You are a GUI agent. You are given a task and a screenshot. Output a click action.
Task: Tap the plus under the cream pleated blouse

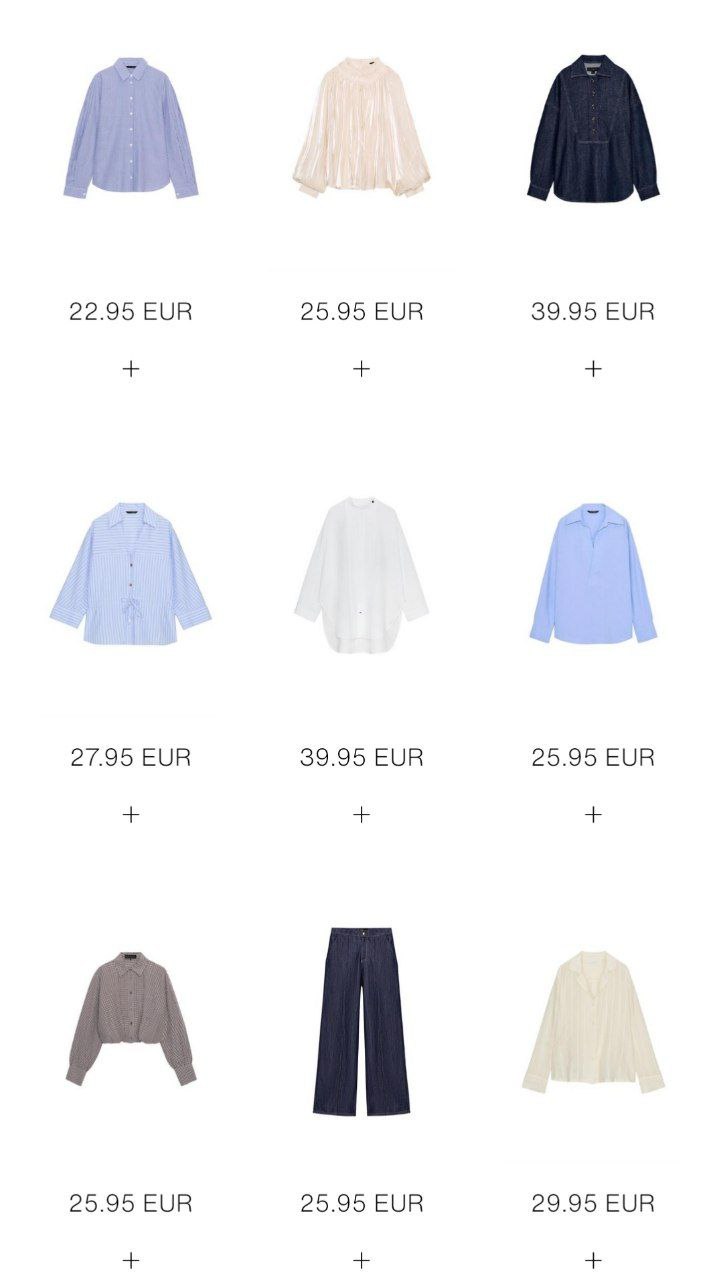pos(361,369)
